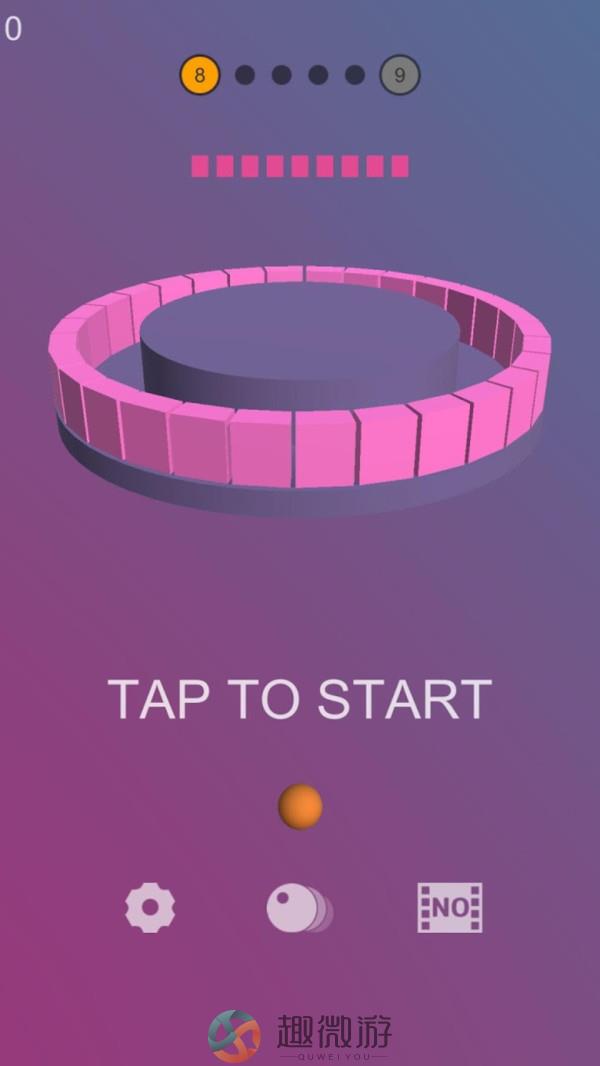The width and height of the screenshot is (600, 1066).
Task: Open the ball skins selector
Action: click(299, 909)
